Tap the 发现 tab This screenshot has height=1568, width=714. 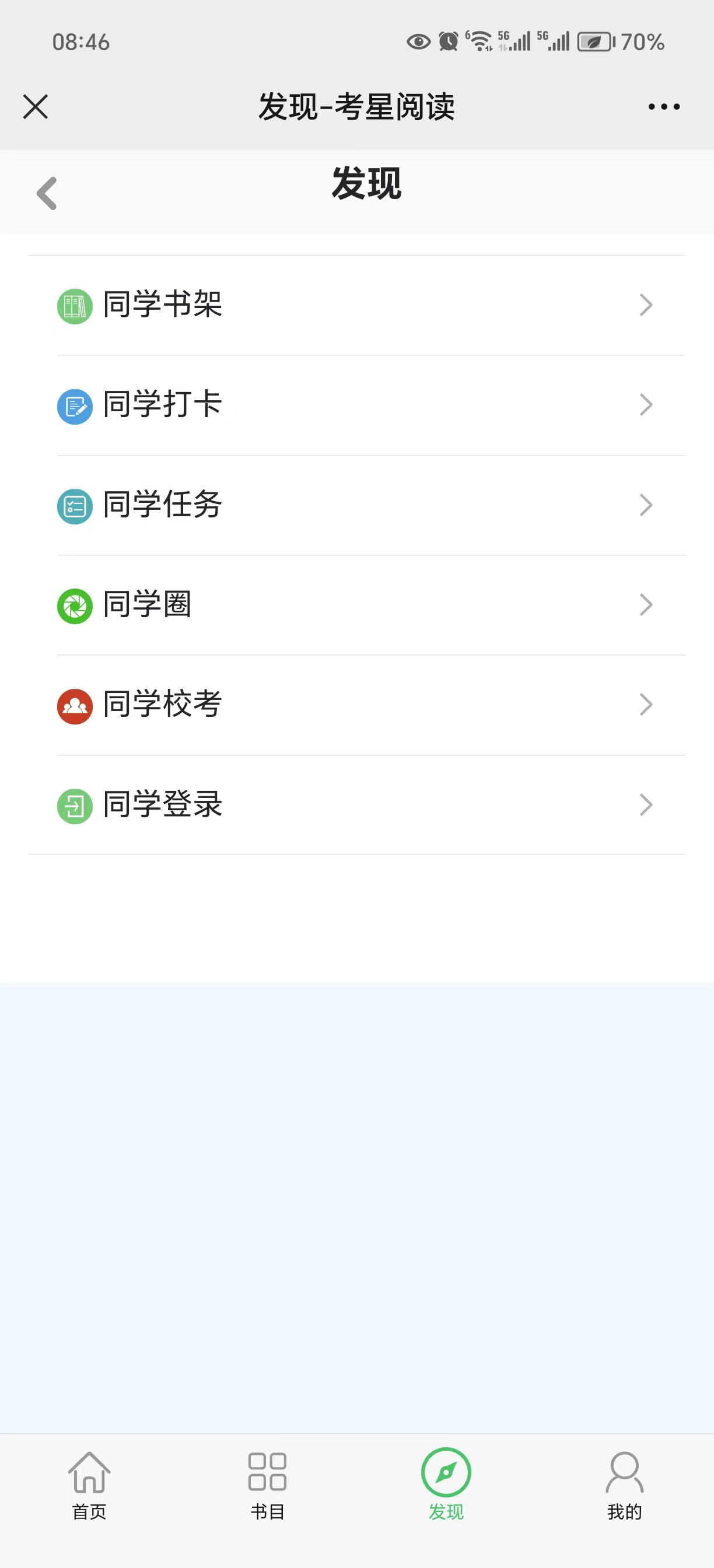(446, 1485)
